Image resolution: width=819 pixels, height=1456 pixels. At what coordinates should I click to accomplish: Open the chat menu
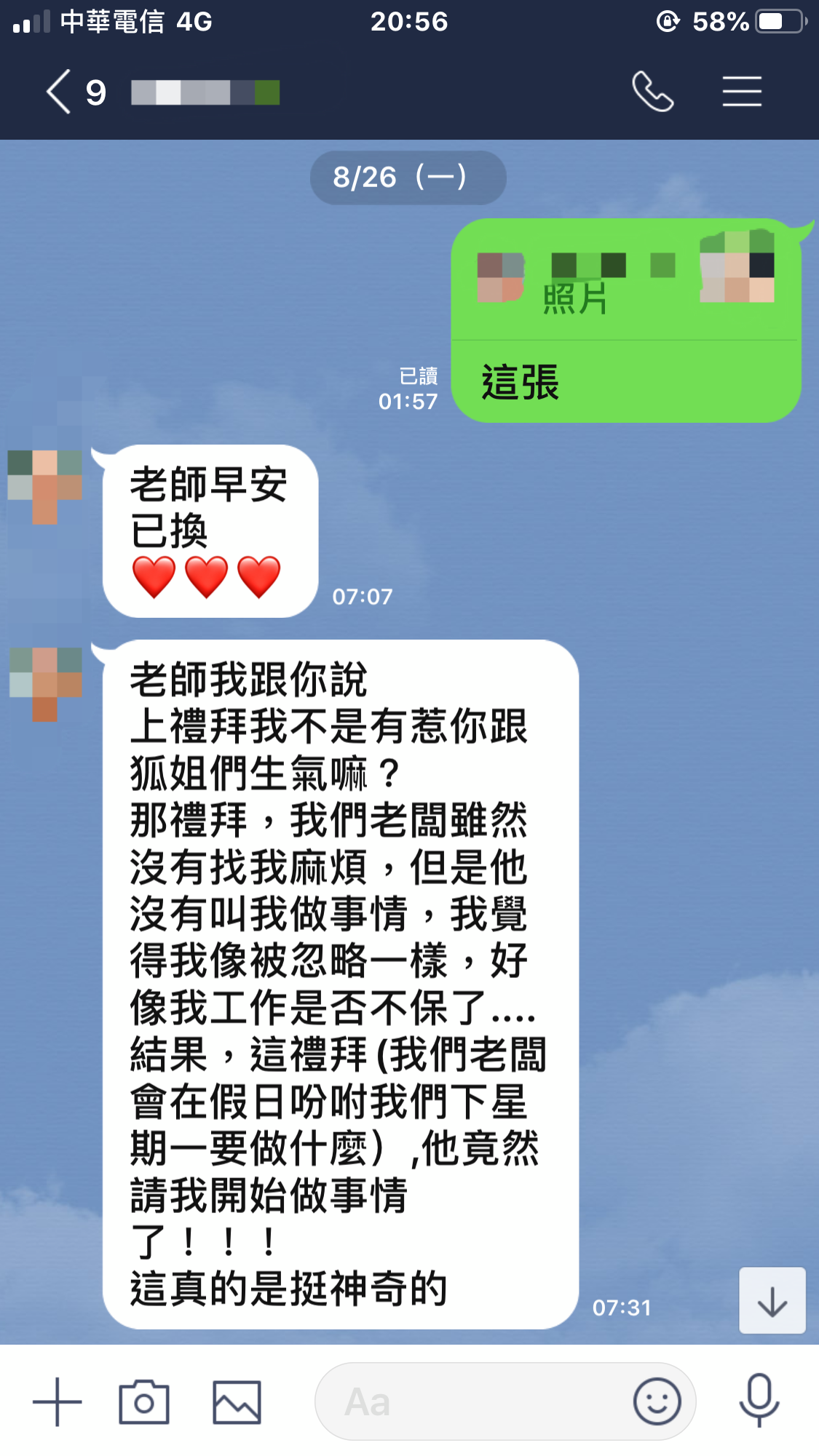click(x=742, y=92)
